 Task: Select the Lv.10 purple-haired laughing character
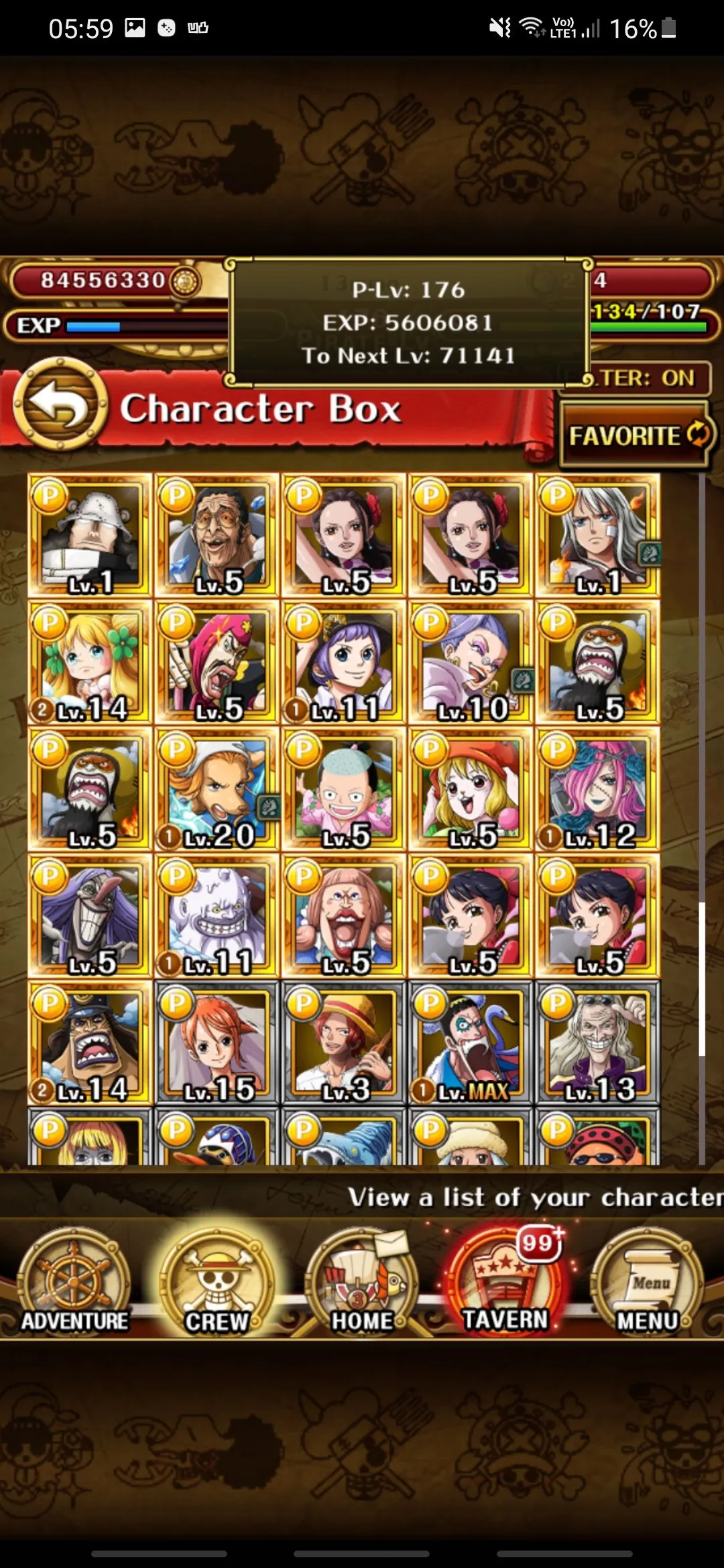tap(471, 662)
